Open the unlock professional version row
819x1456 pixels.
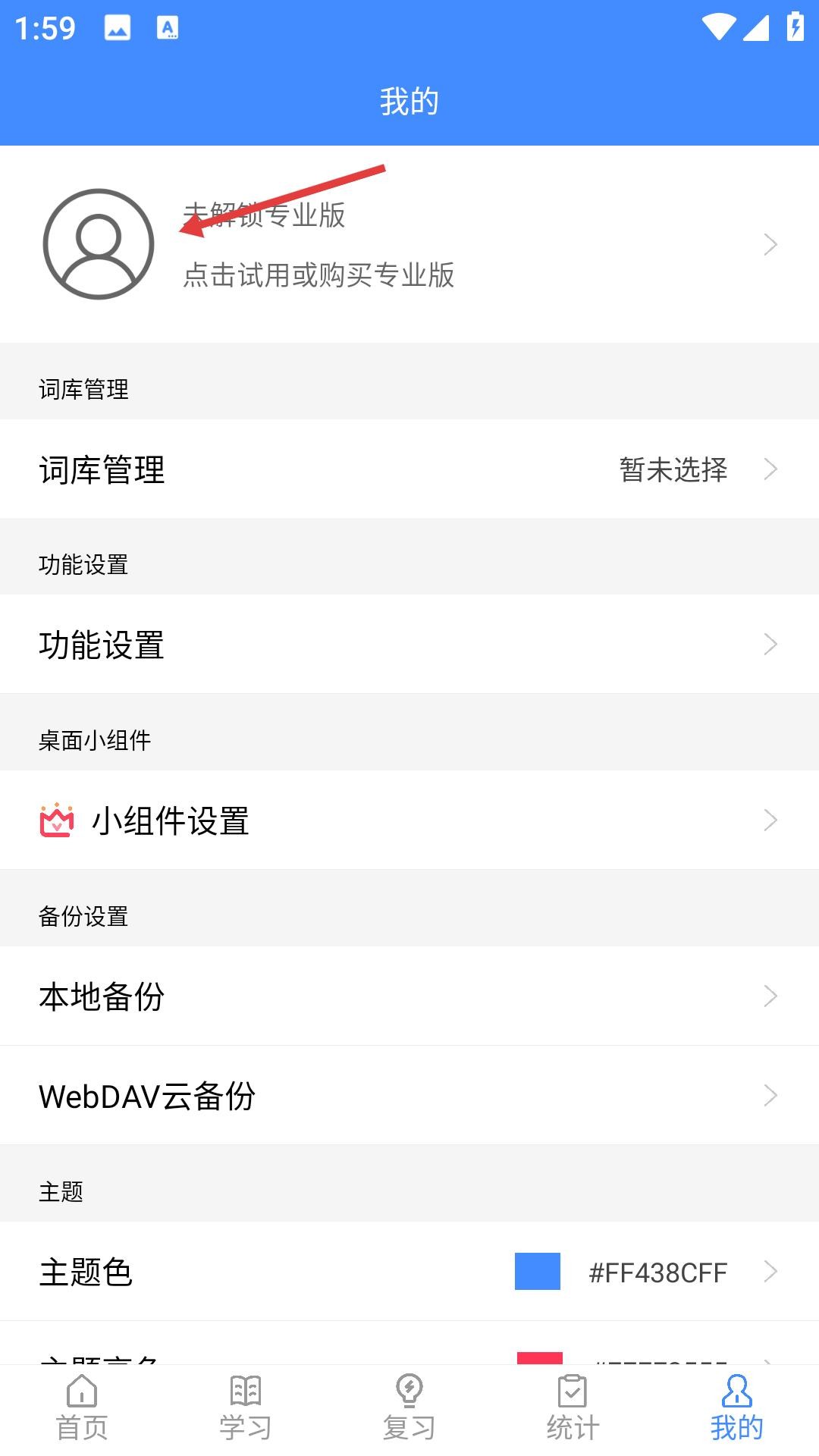click(x=409, y=244)
